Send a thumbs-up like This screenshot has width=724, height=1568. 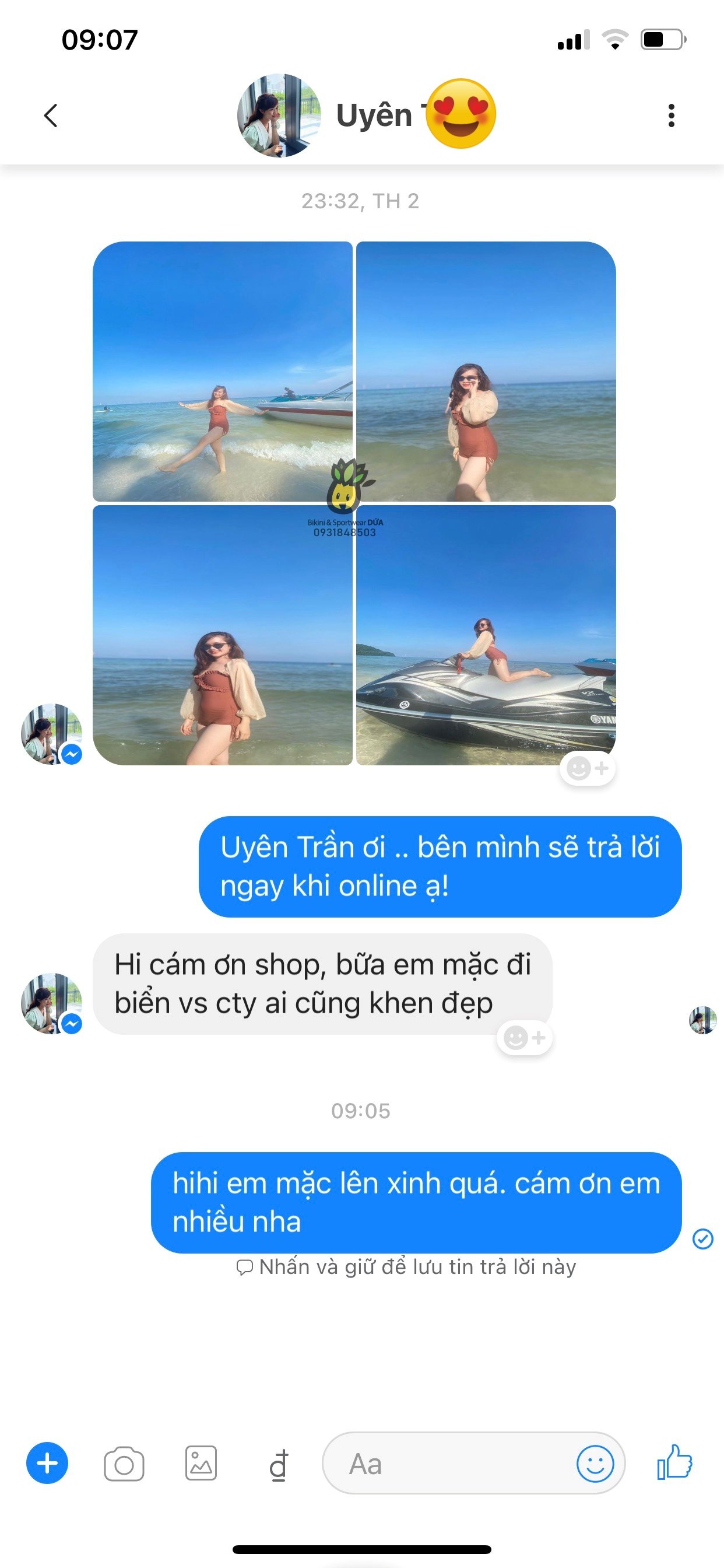pos(674,1462)
